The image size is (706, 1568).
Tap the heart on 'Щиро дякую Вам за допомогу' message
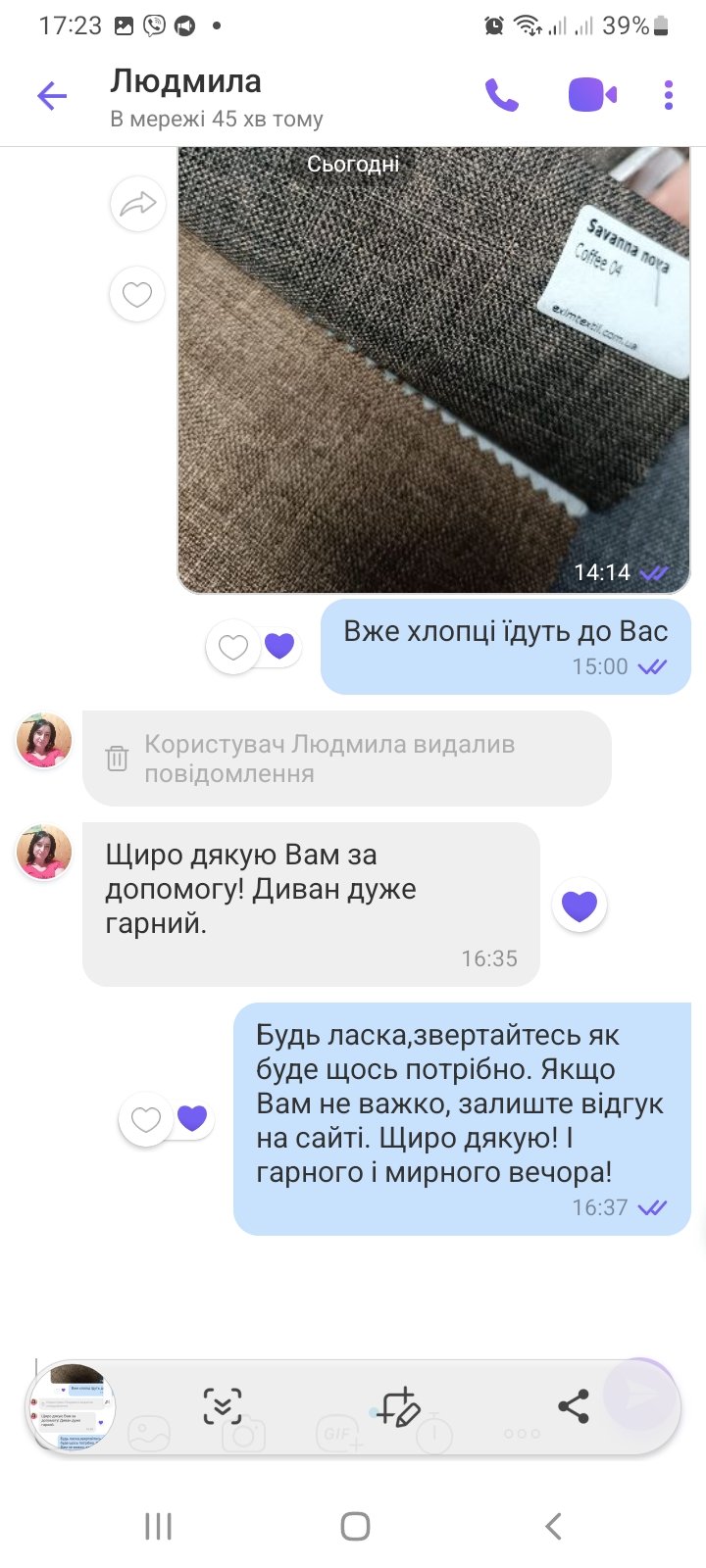click(579, 906)
